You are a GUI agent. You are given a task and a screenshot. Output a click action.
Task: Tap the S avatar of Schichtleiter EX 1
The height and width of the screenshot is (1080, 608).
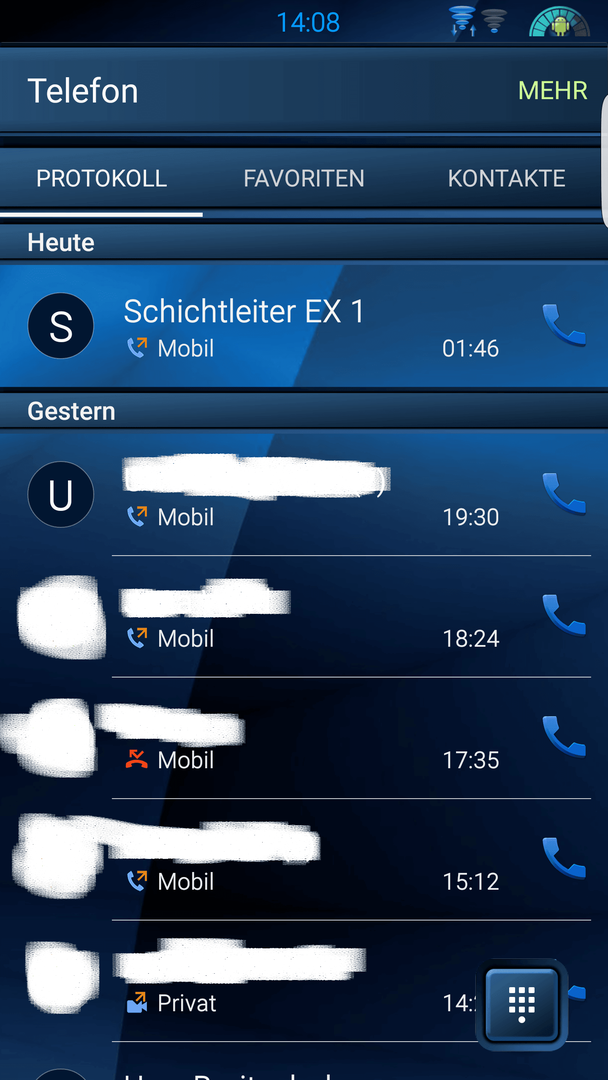[x=61, y=327]
